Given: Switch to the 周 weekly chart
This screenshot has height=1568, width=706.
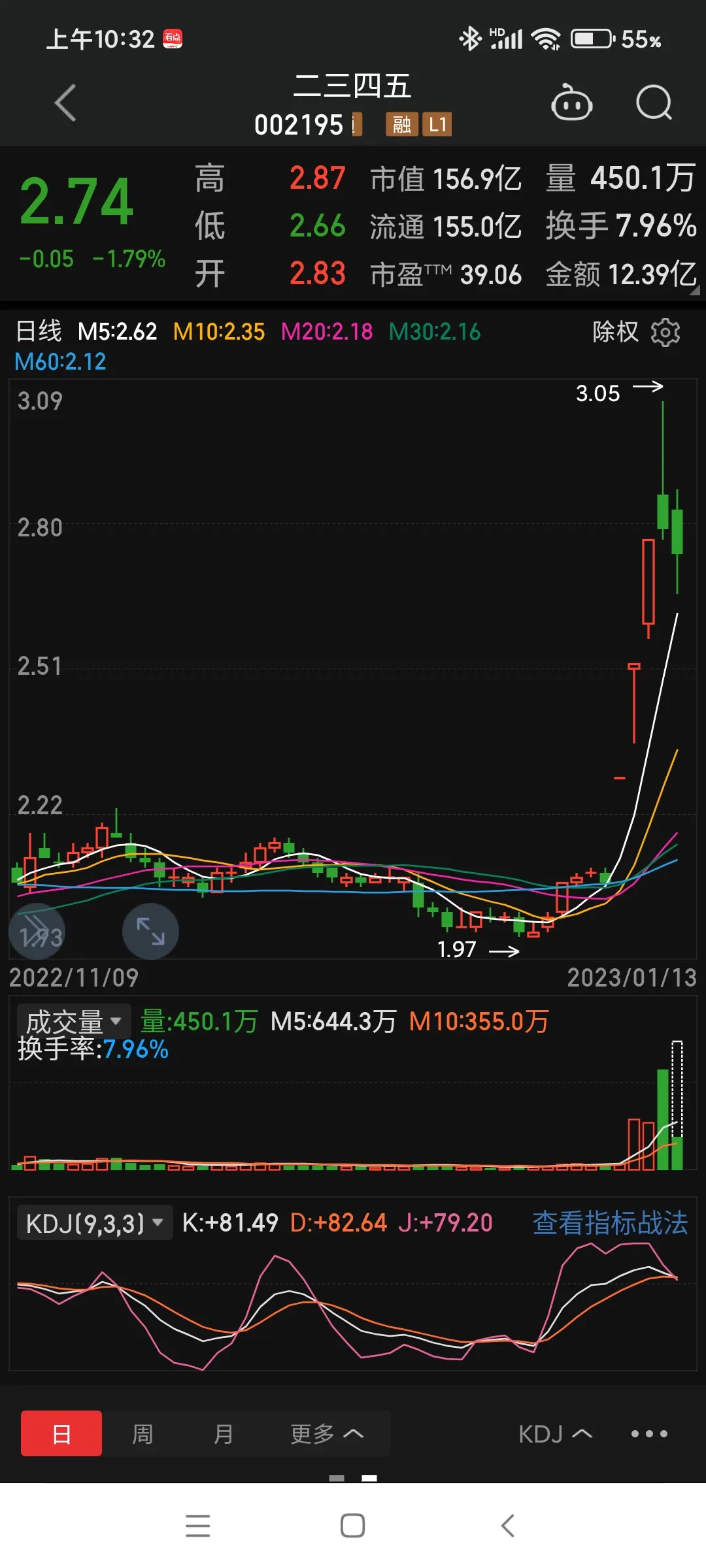Looking at the screenshot, I should (143, 1434).
